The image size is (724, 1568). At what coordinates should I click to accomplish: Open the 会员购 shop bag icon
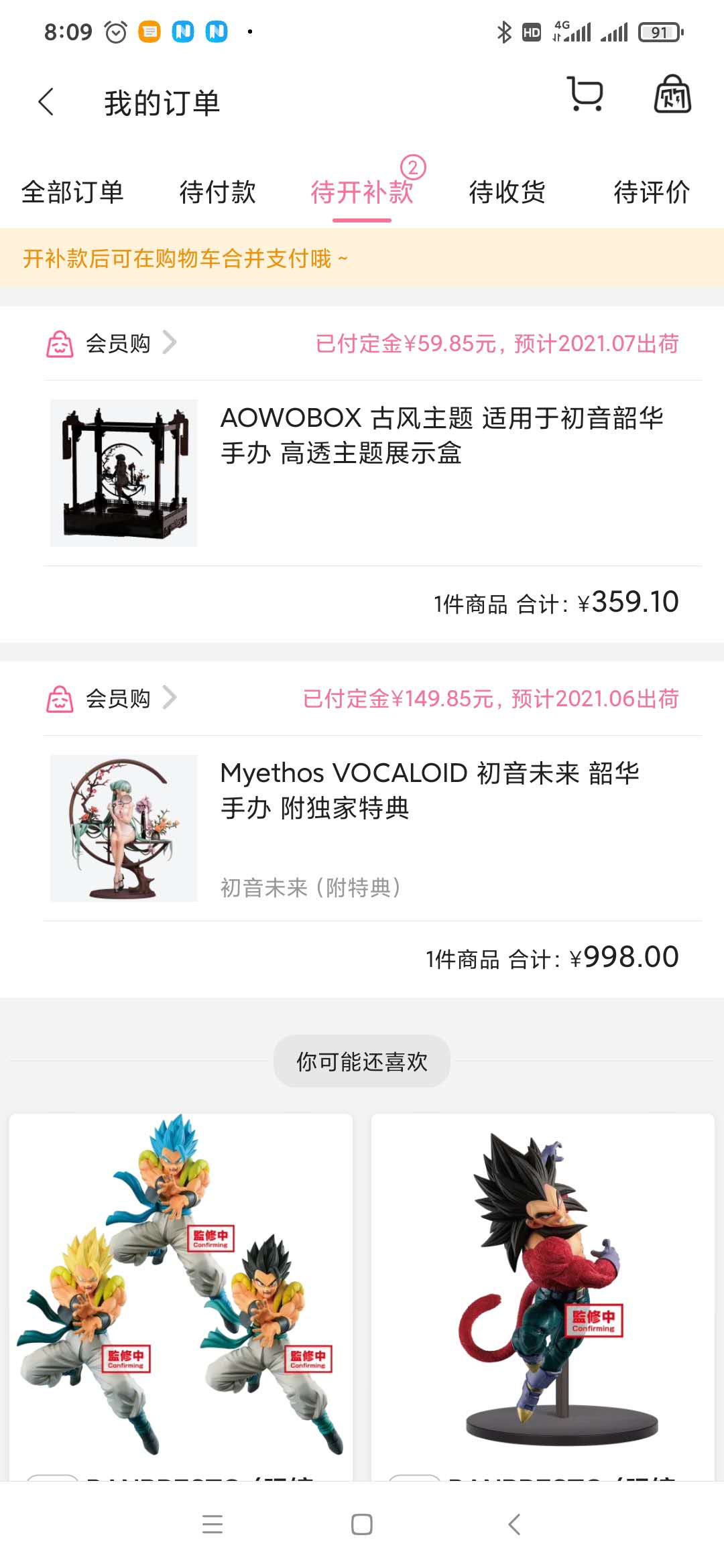(672, 94)
